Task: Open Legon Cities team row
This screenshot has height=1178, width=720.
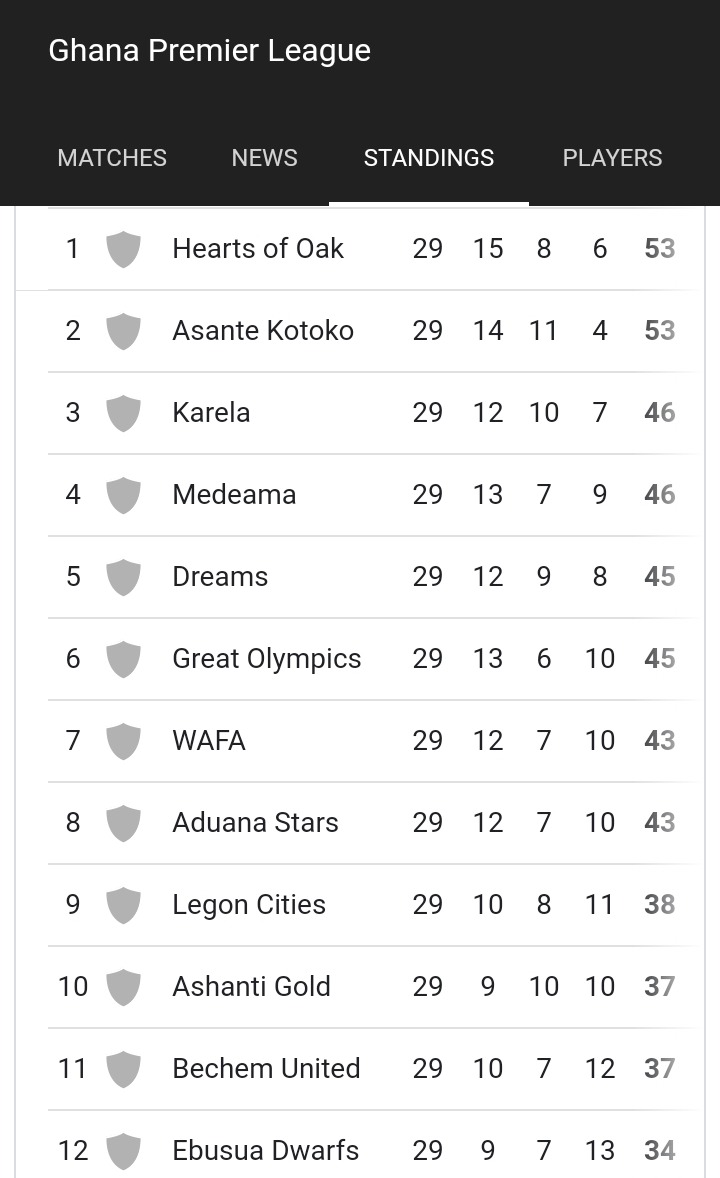Action: (x=360, y=904)
